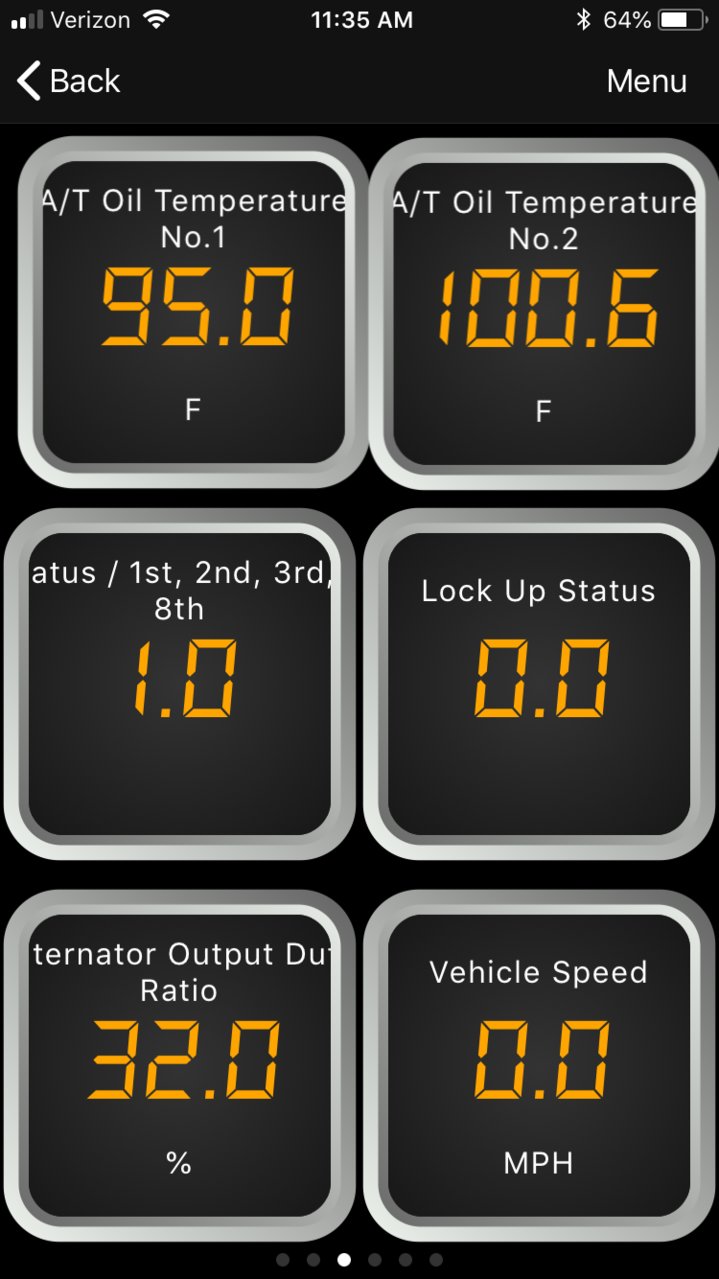Tap the Vehicle Speed gauge

[x=539, y=1065]
